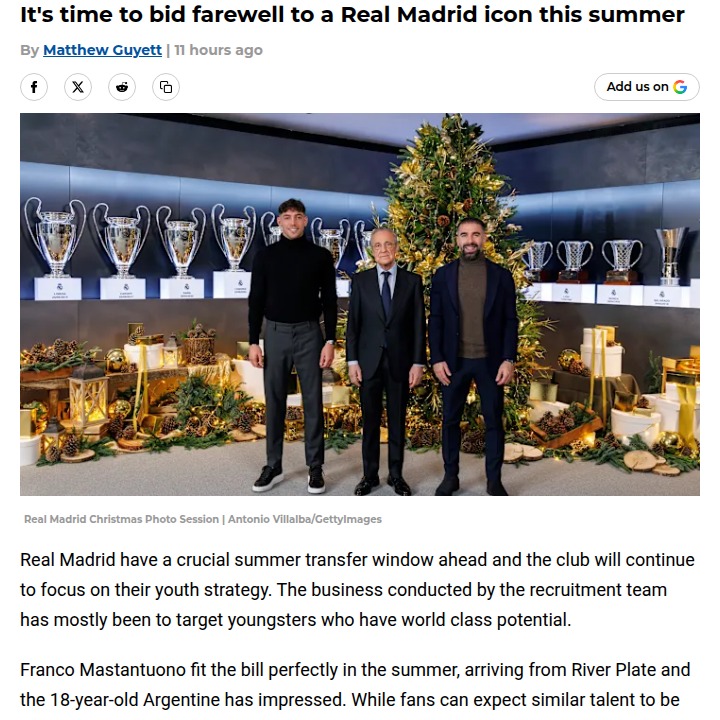
Task: Tap the Add us on Google button
Action: coord(646,87)
